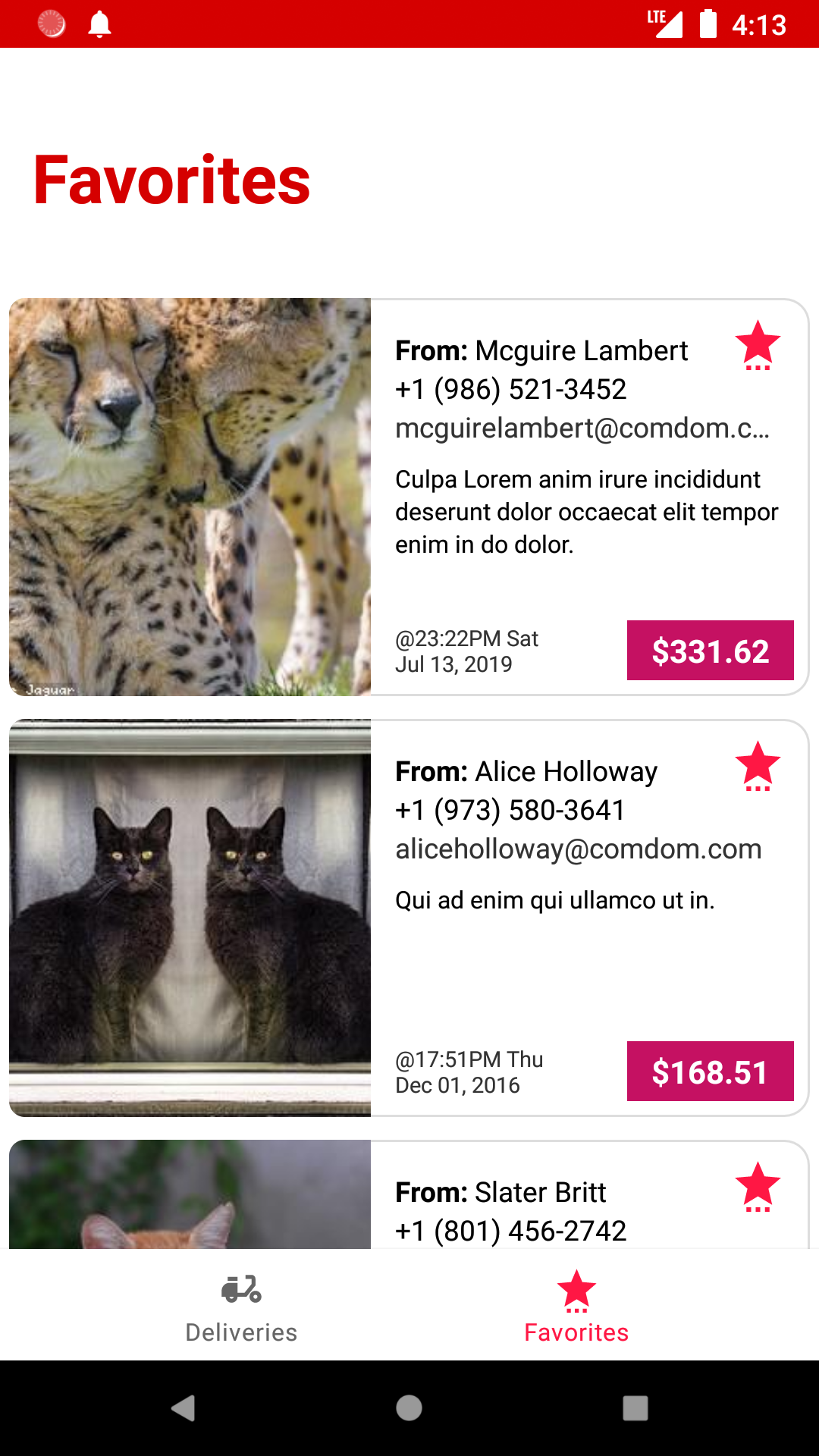
Task: Switch to the Deliveries tab
Action: pyautogui.click(x=241, y=1306)
